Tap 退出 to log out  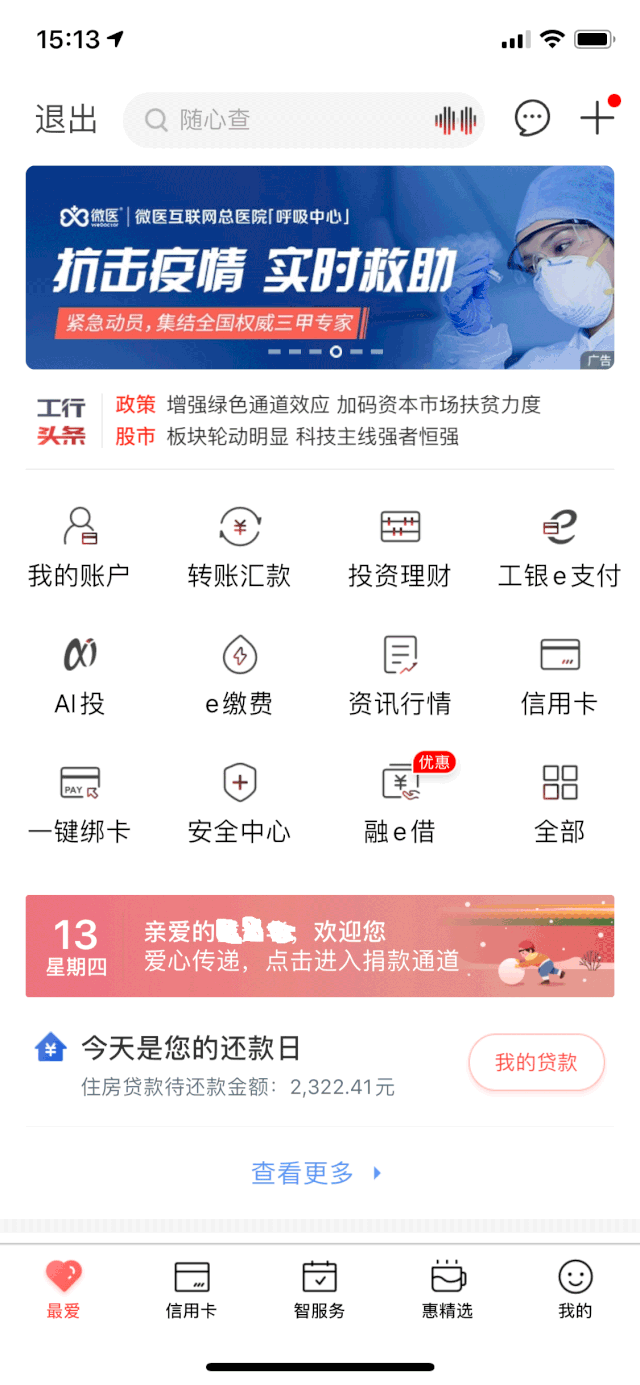[67, 120]
